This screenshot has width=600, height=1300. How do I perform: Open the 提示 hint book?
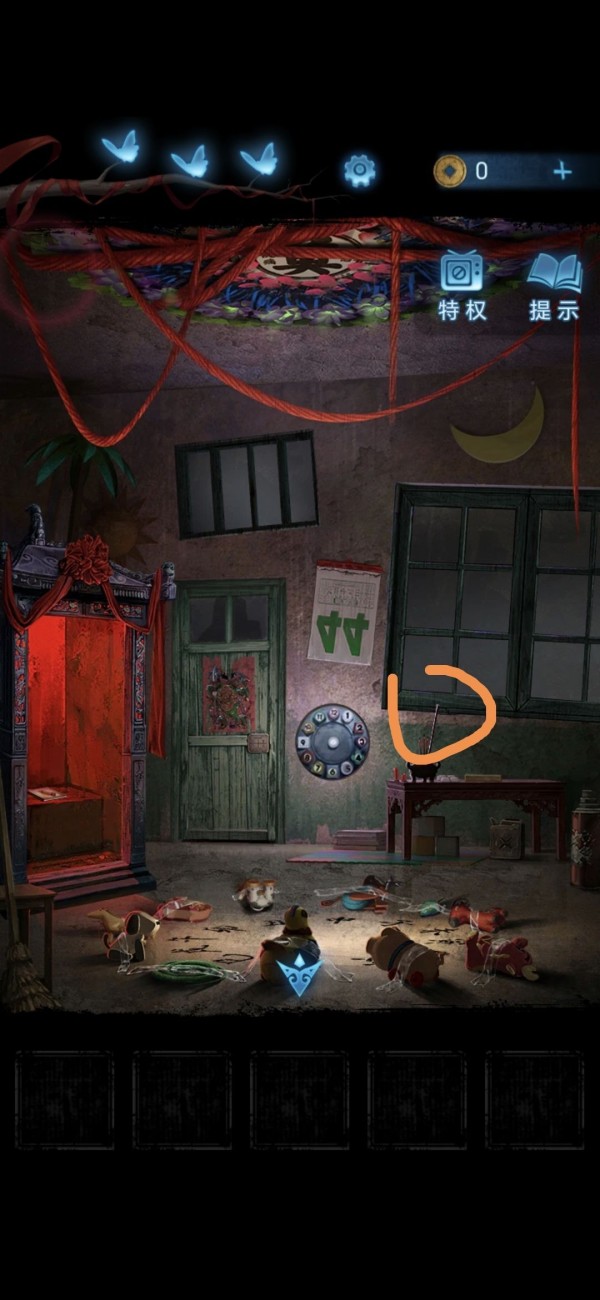tap(554, 285)
